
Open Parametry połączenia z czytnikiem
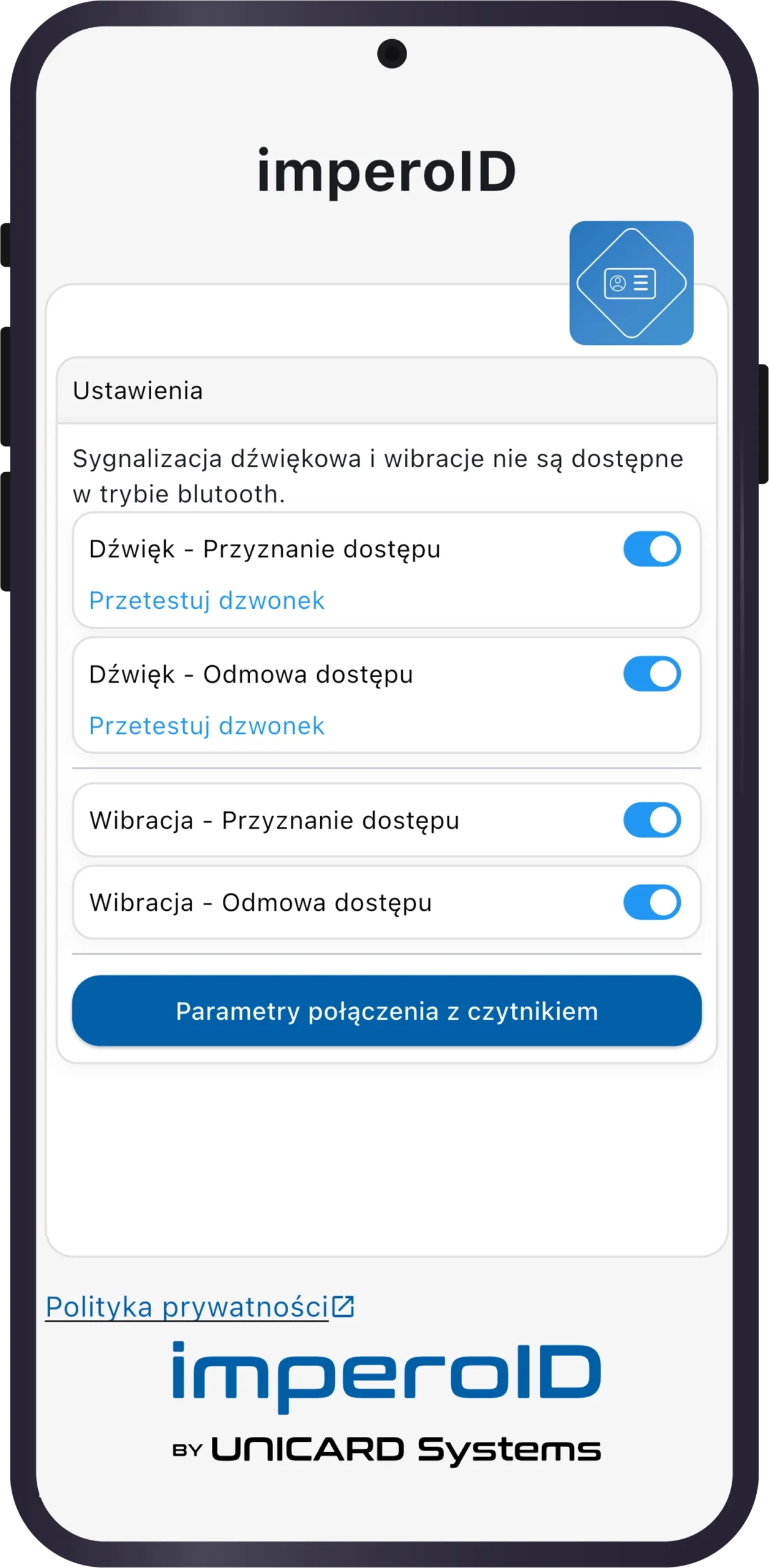click(x=386, y=1011)
